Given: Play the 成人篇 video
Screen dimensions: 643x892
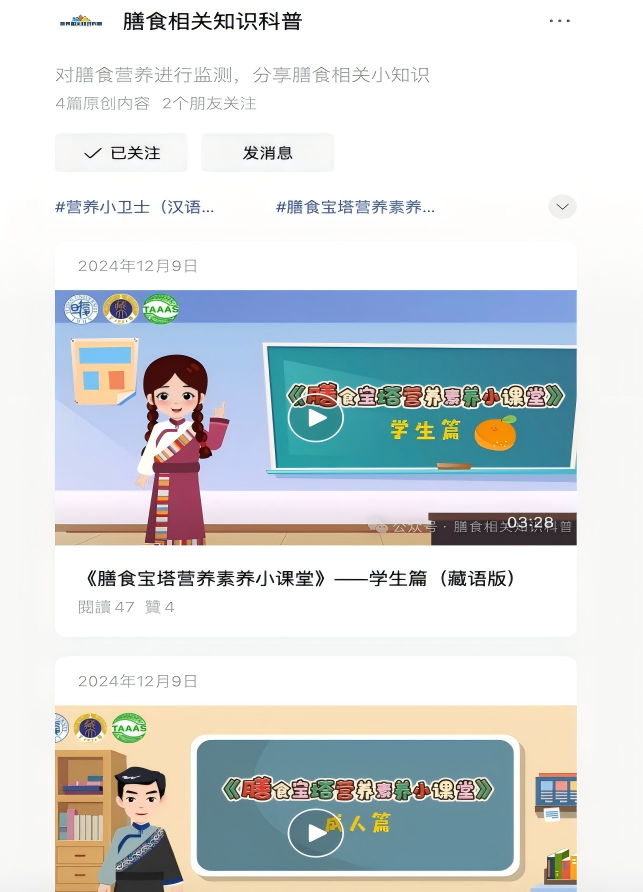Looking at the screenshot, I should point(316,832).
